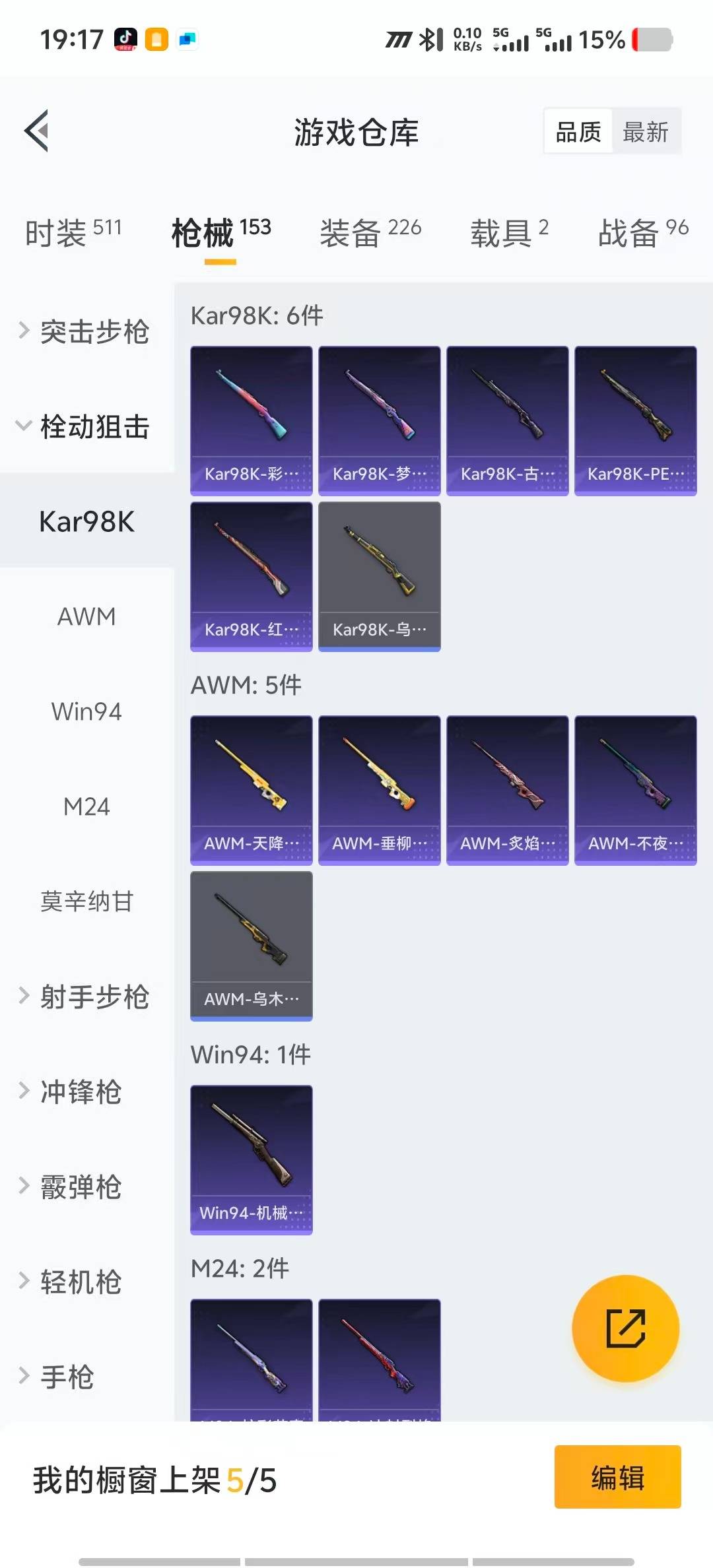Viewport: 713px width, 1568px height.
Task: Click the back arrow at top left
Action: [x=36, y=131]
